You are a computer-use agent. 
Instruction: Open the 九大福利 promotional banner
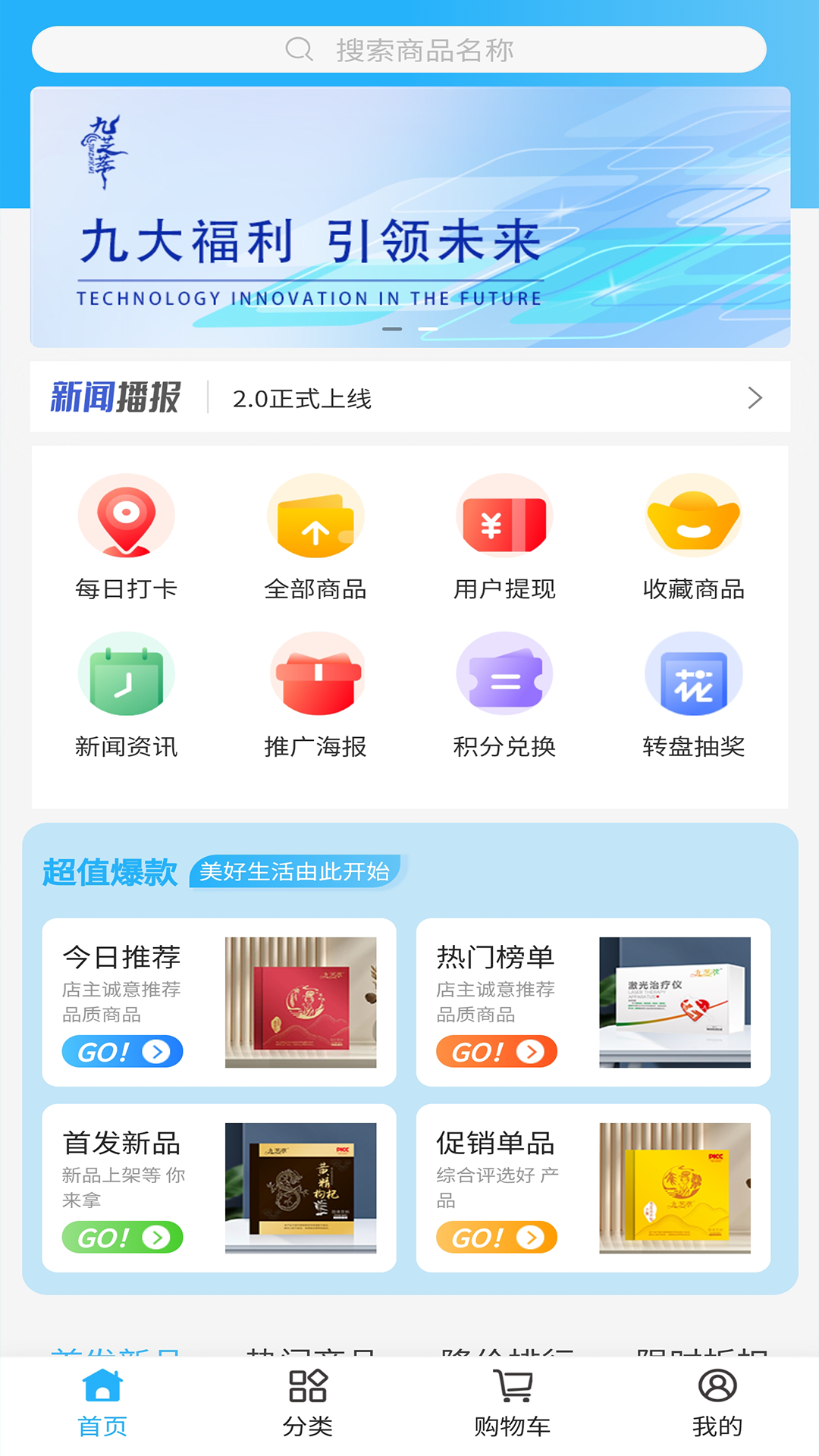[409, 217]
